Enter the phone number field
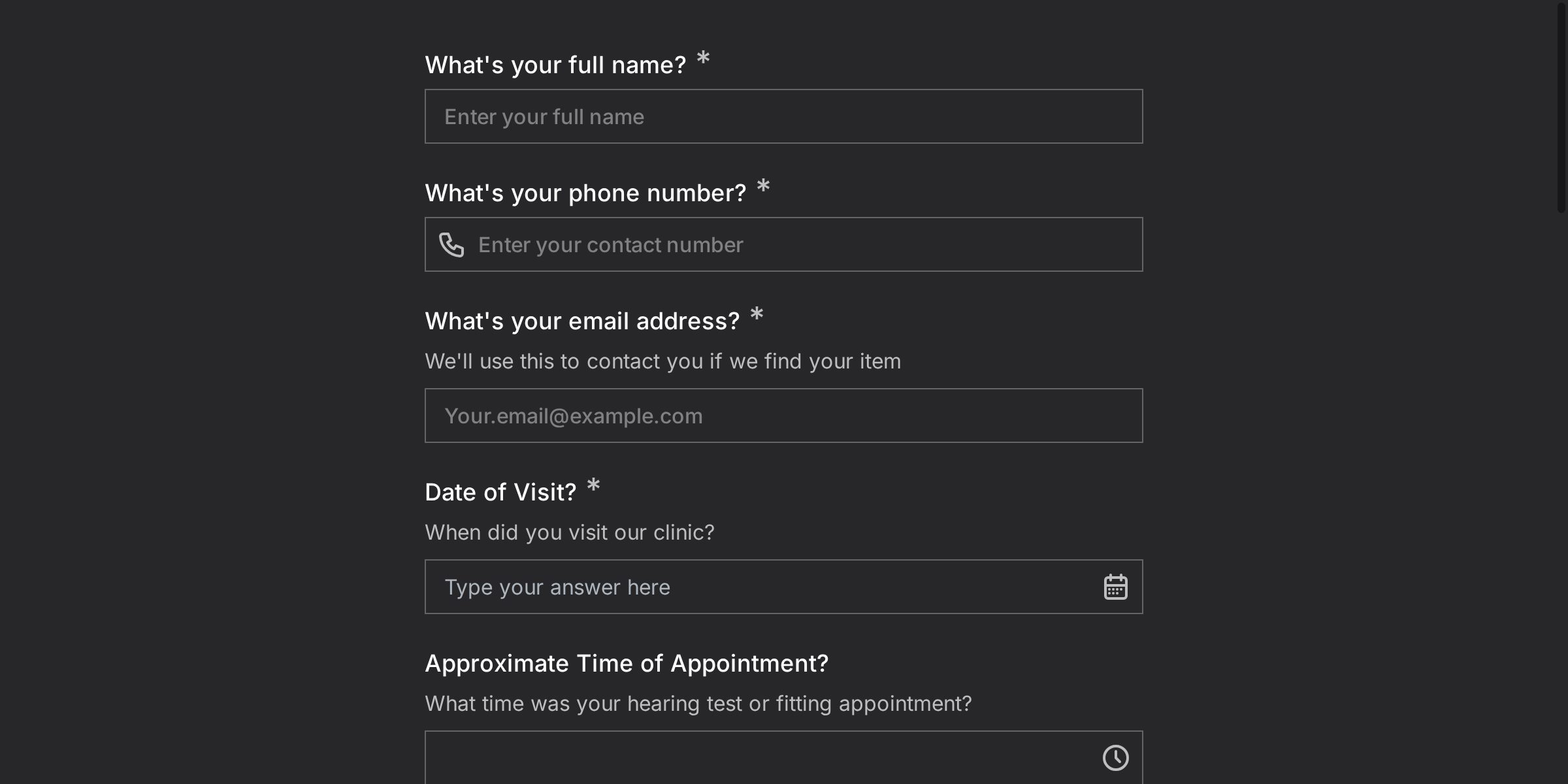Screen dimensions: 1568x784 [797, 244]
